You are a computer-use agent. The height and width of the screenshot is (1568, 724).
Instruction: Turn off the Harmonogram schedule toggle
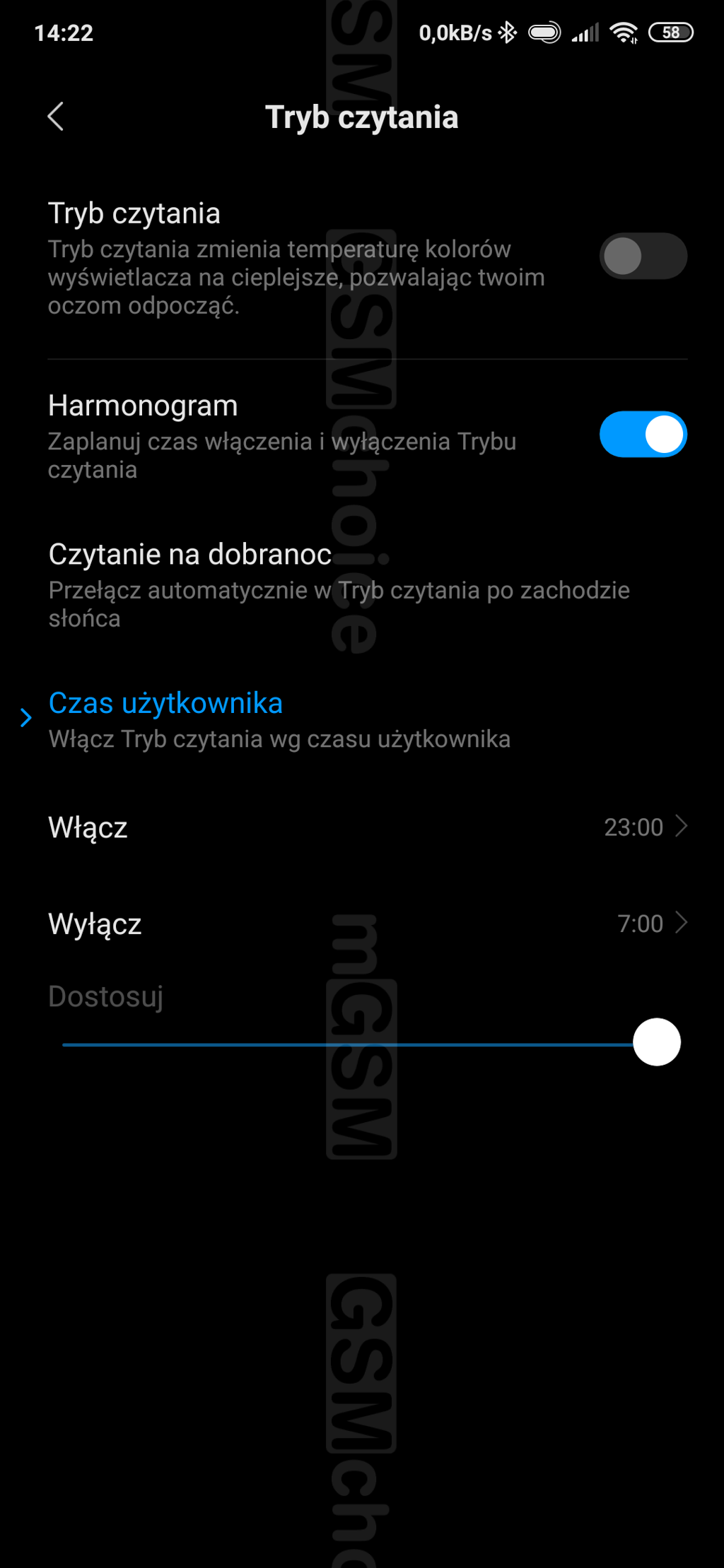[643, 434]
